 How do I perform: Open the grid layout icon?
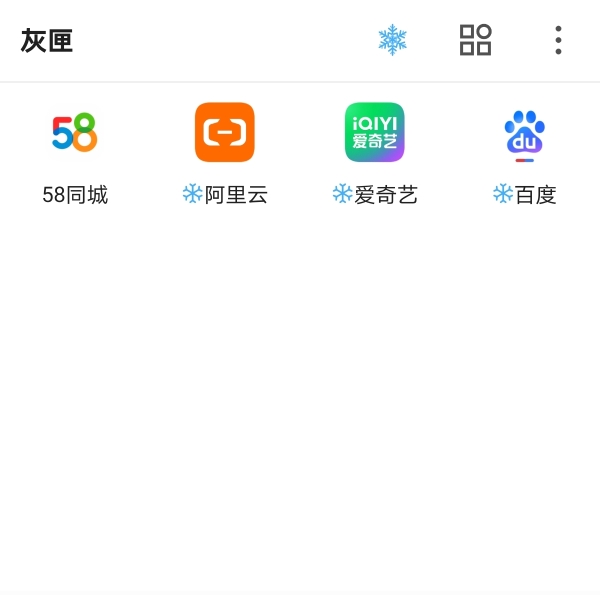[x=475, y=40]
